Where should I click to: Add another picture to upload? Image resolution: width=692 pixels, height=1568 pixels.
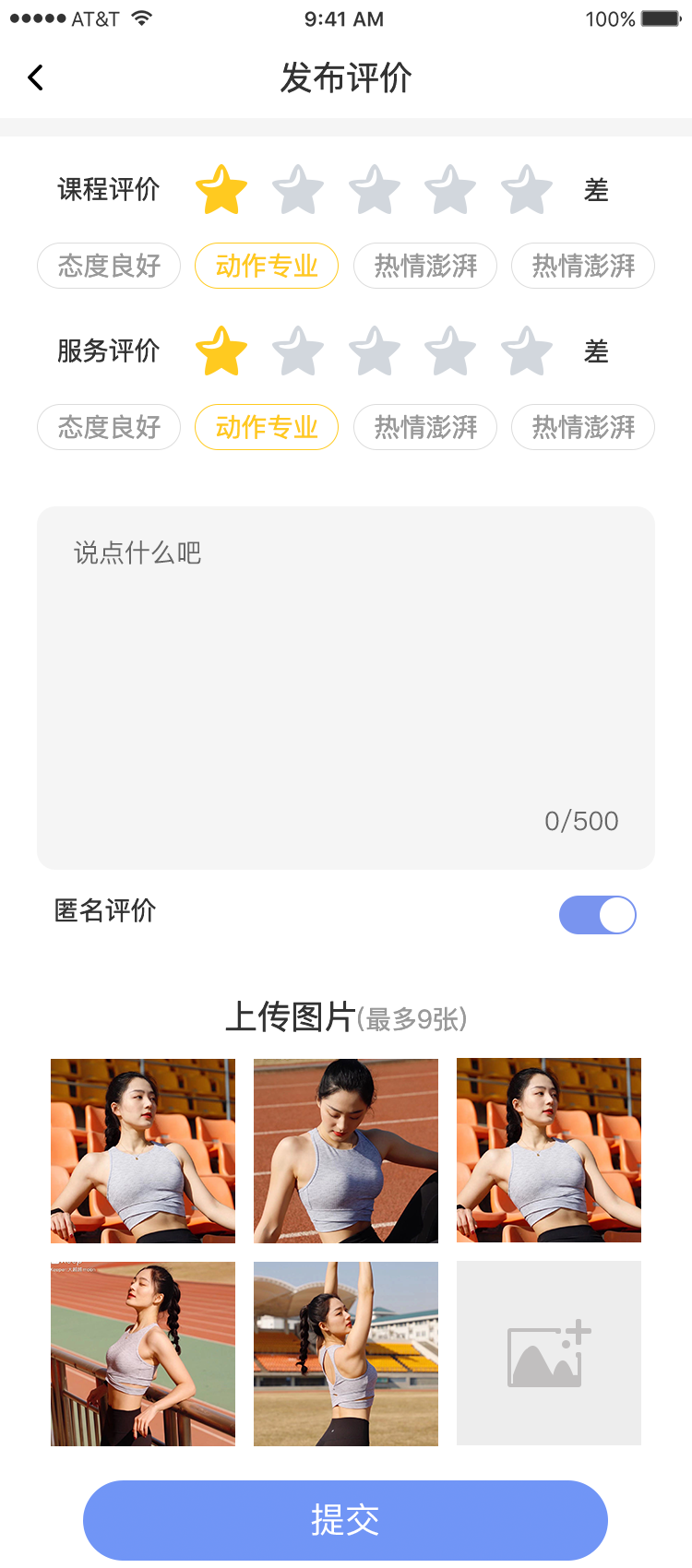(x=549, y=1353)
